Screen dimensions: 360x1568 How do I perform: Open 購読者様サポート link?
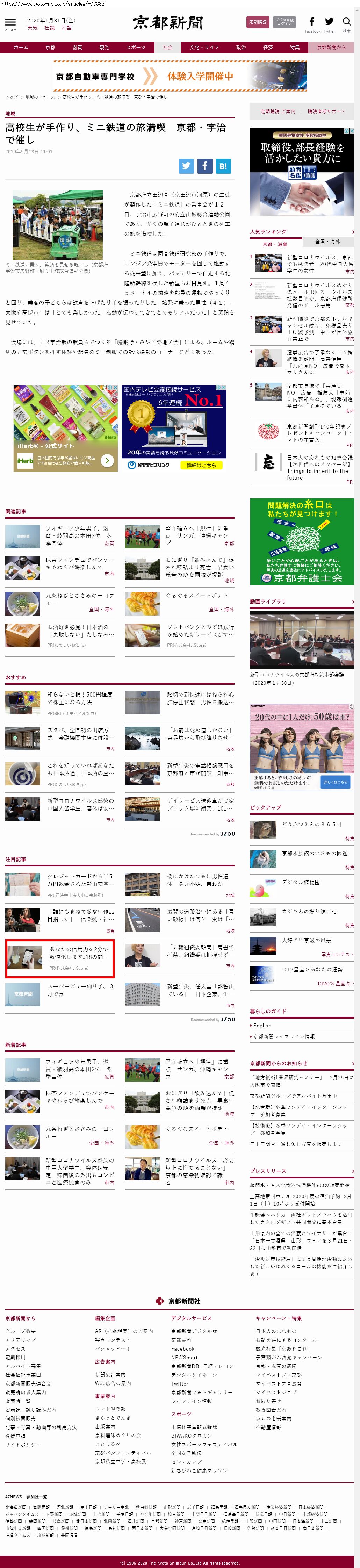[326, 112]
